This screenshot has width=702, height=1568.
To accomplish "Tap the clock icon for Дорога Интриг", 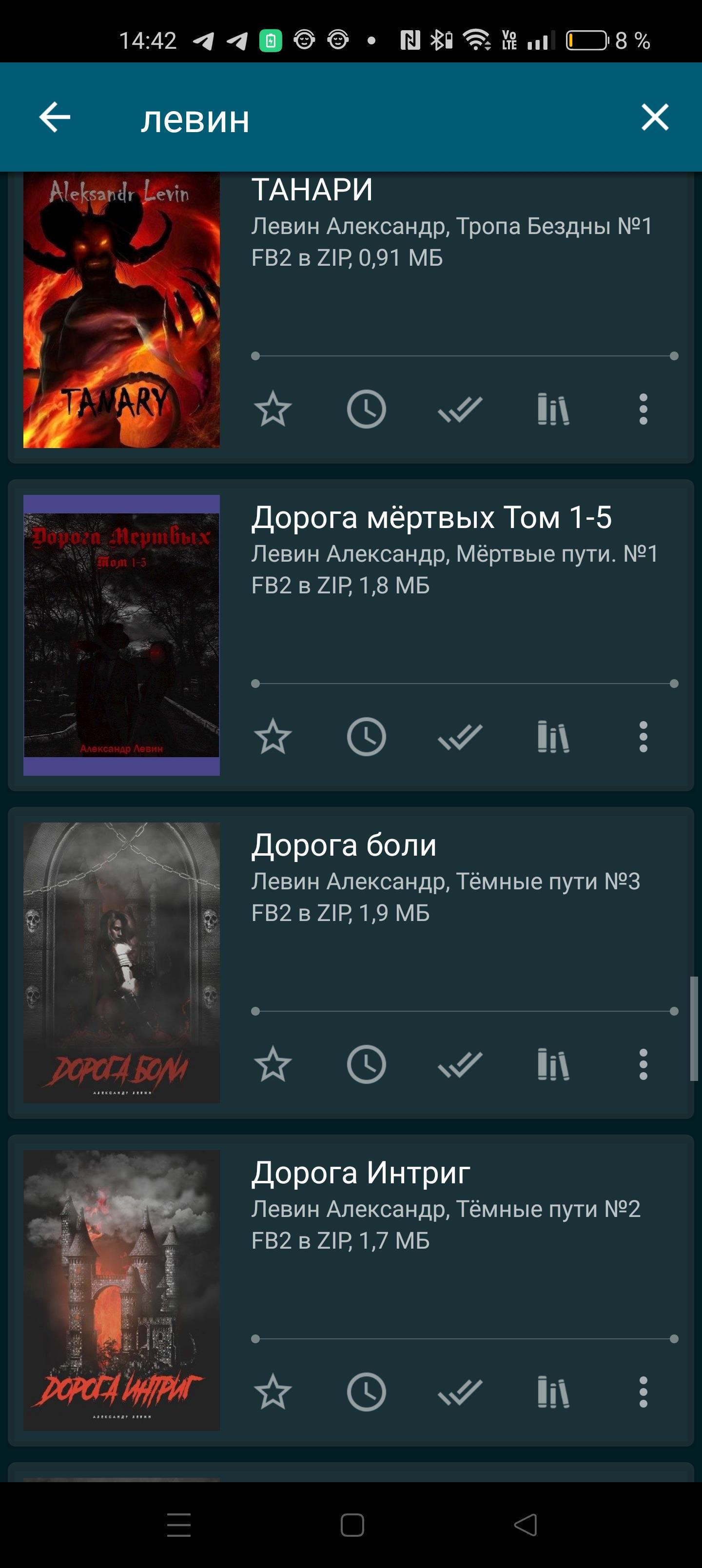I will click(366, 1392).
